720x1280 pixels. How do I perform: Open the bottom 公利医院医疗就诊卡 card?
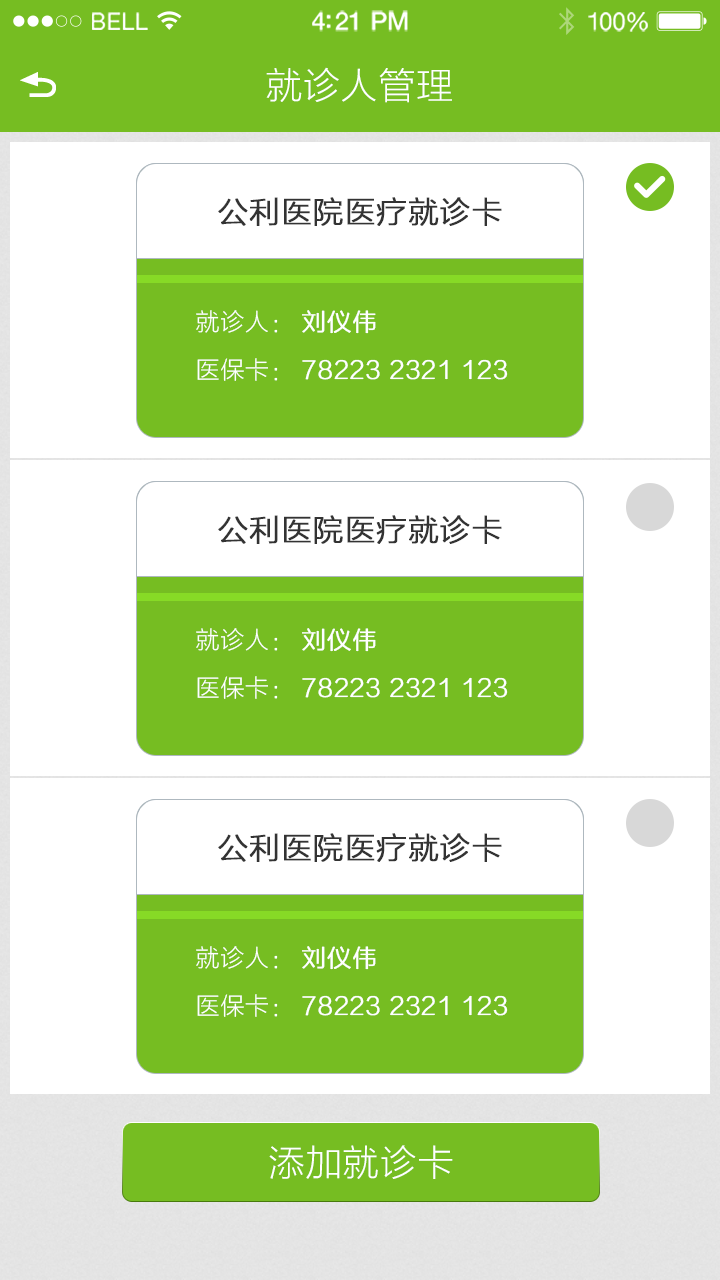pos(360,936)
